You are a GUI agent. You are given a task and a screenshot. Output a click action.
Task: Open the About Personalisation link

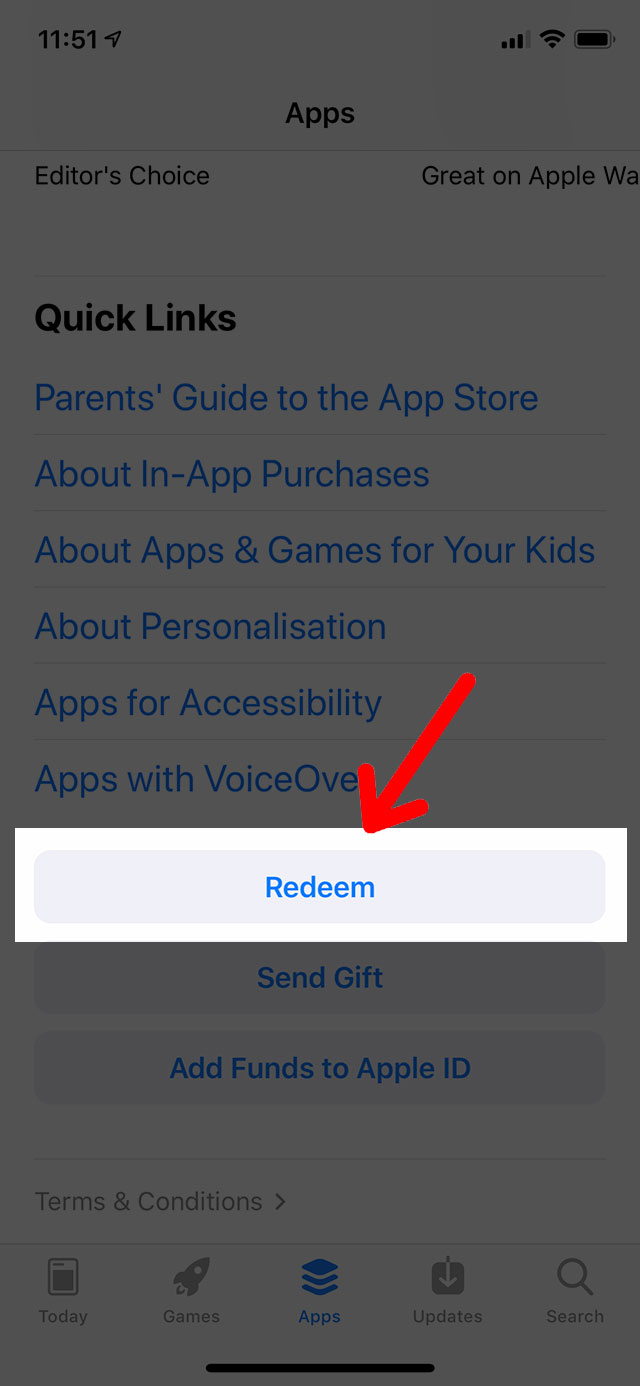tap(211, 626)
